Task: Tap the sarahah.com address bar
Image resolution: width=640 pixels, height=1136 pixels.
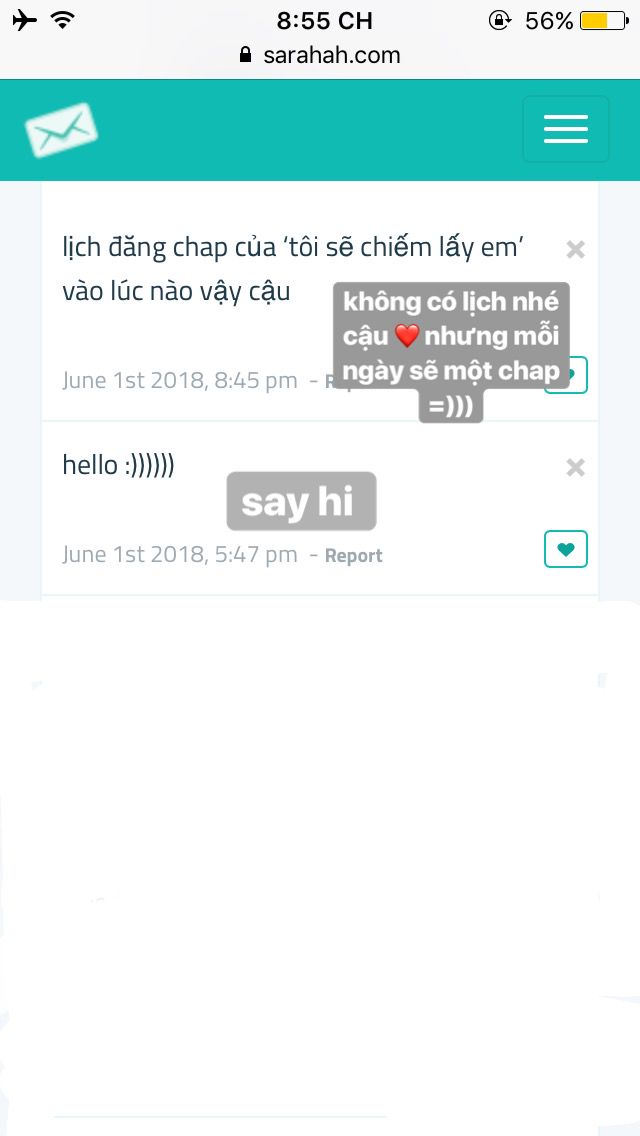Action: click(320, 55)
